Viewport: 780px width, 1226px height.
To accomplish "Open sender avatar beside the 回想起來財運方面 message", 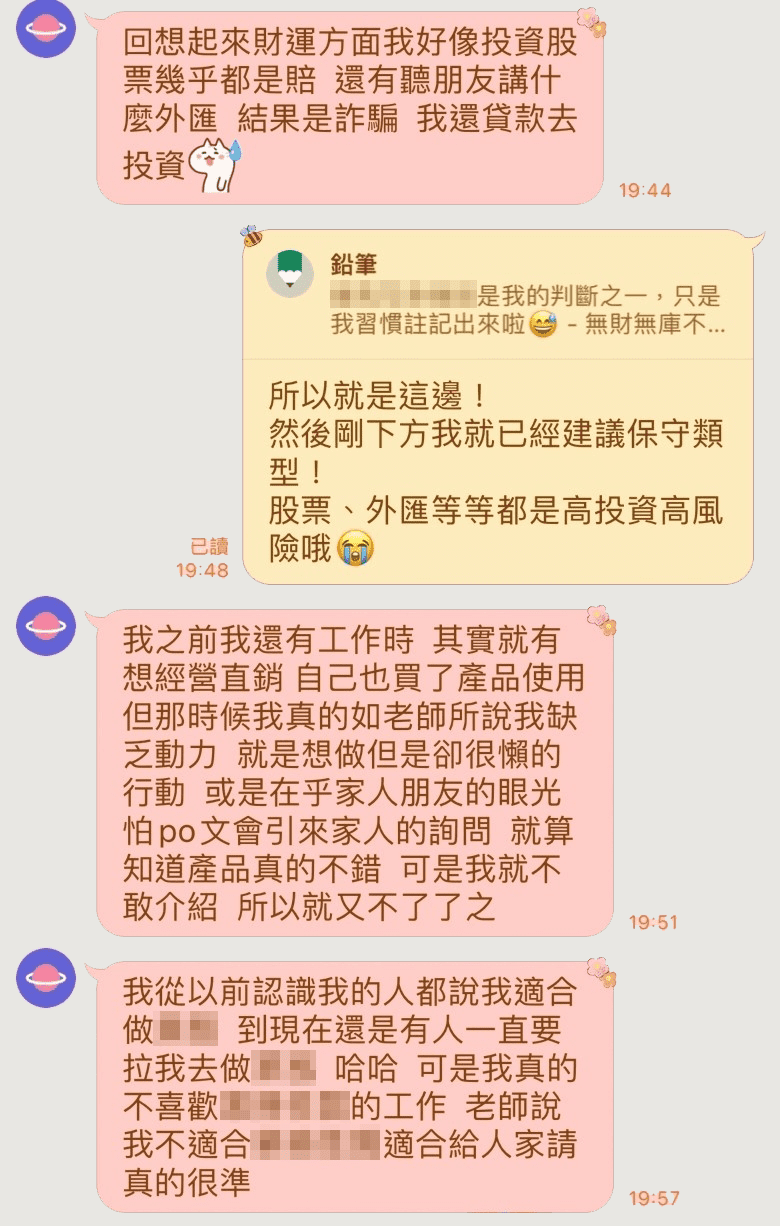I will coord(46,29).
